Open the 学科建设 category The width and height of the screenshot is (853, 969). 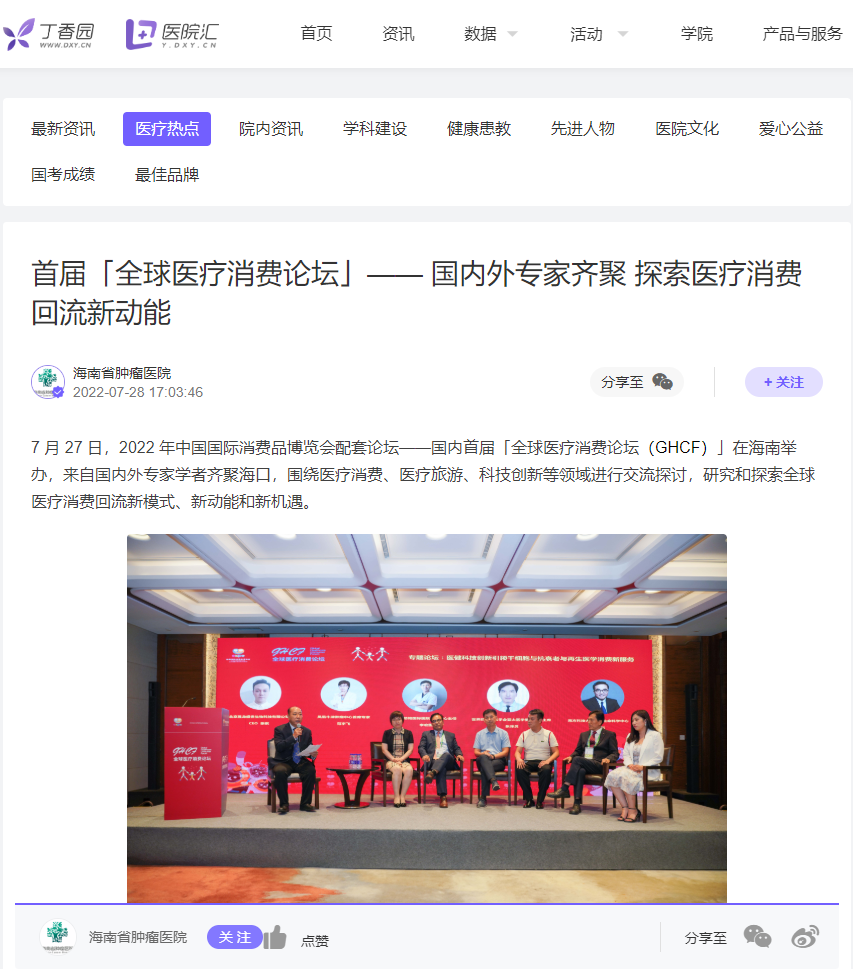click(375, 129)
